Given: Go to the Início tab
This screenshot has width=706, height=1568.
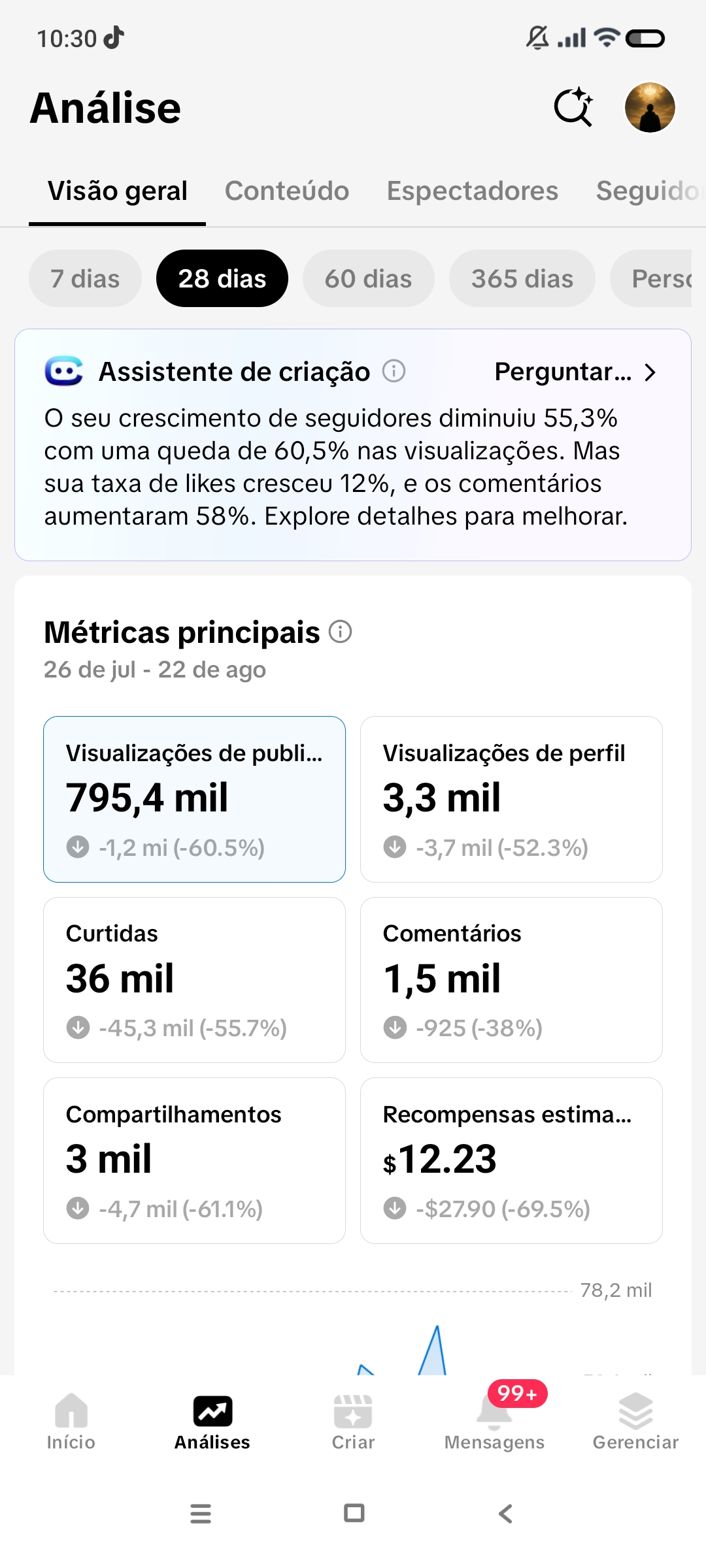Looking at the screenshot, I should [71, 1422].
